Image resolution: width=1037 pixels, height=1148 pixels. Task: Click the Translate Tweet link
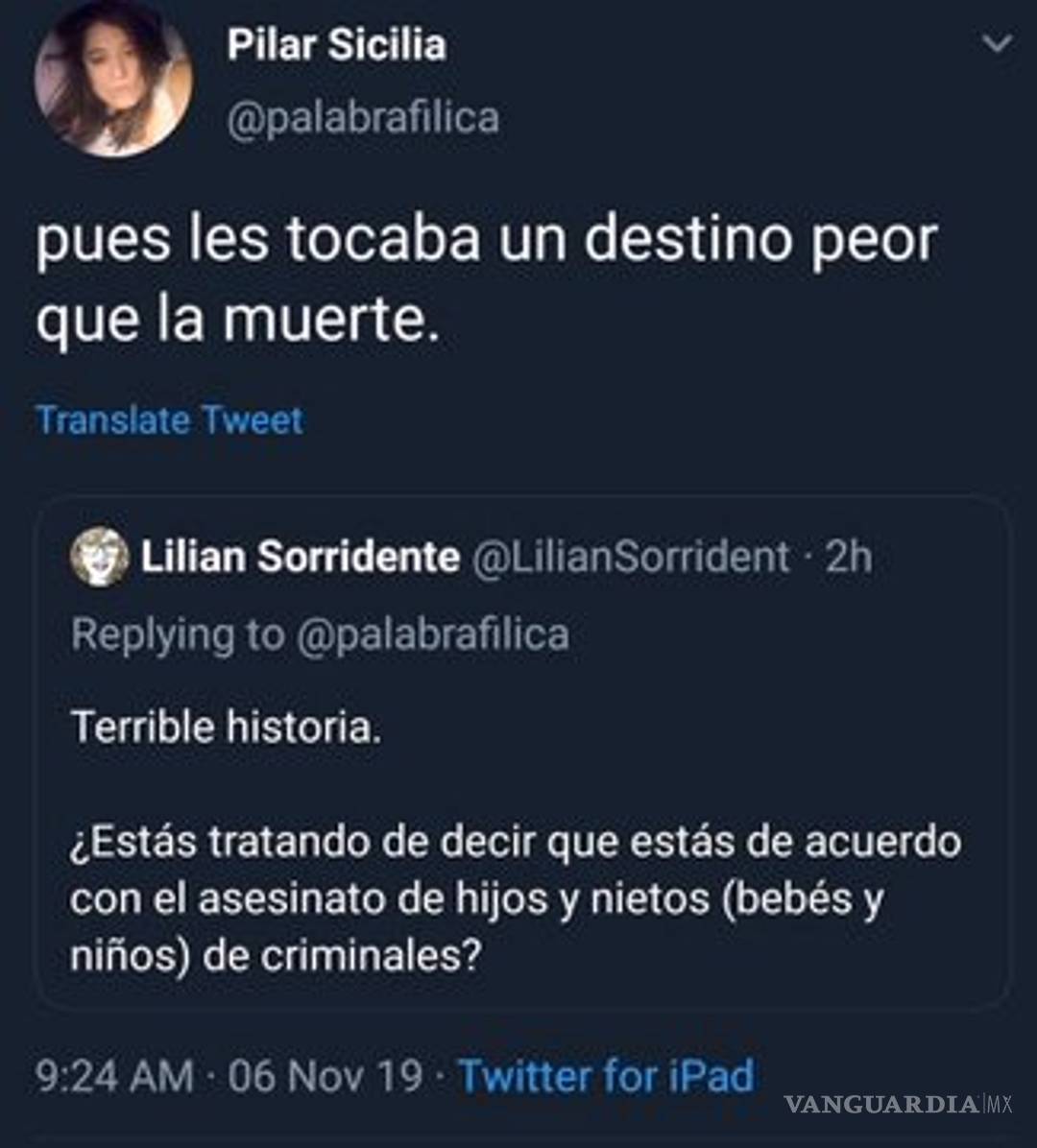tap(169, 419)
